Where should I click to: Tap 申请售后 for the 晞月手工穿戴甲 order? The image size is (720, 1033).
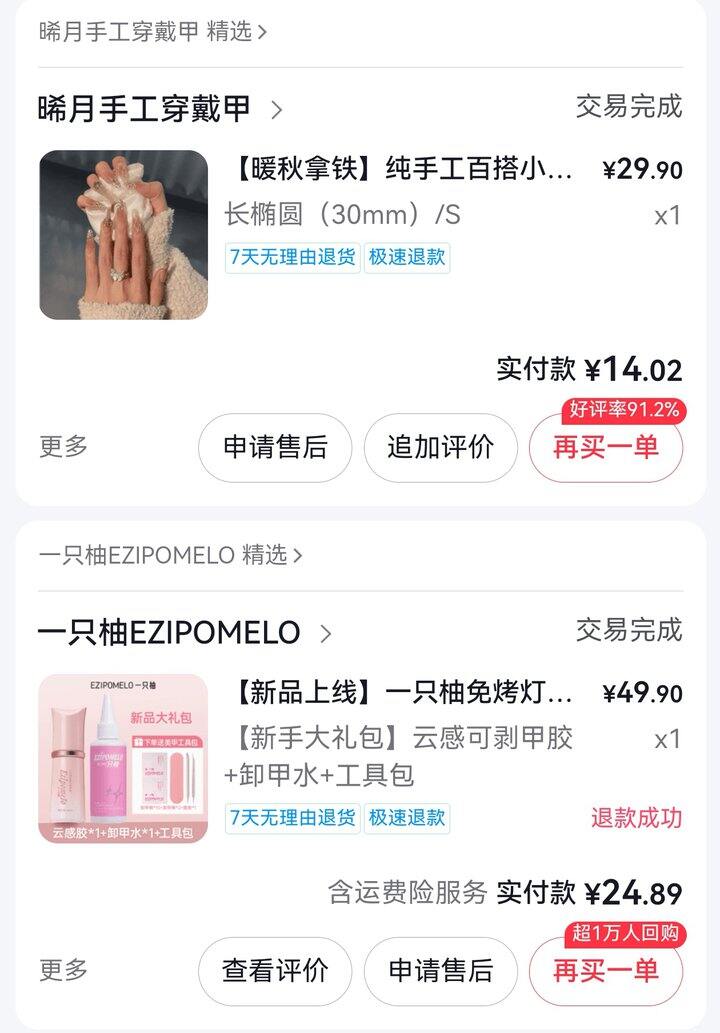(275, 447)
